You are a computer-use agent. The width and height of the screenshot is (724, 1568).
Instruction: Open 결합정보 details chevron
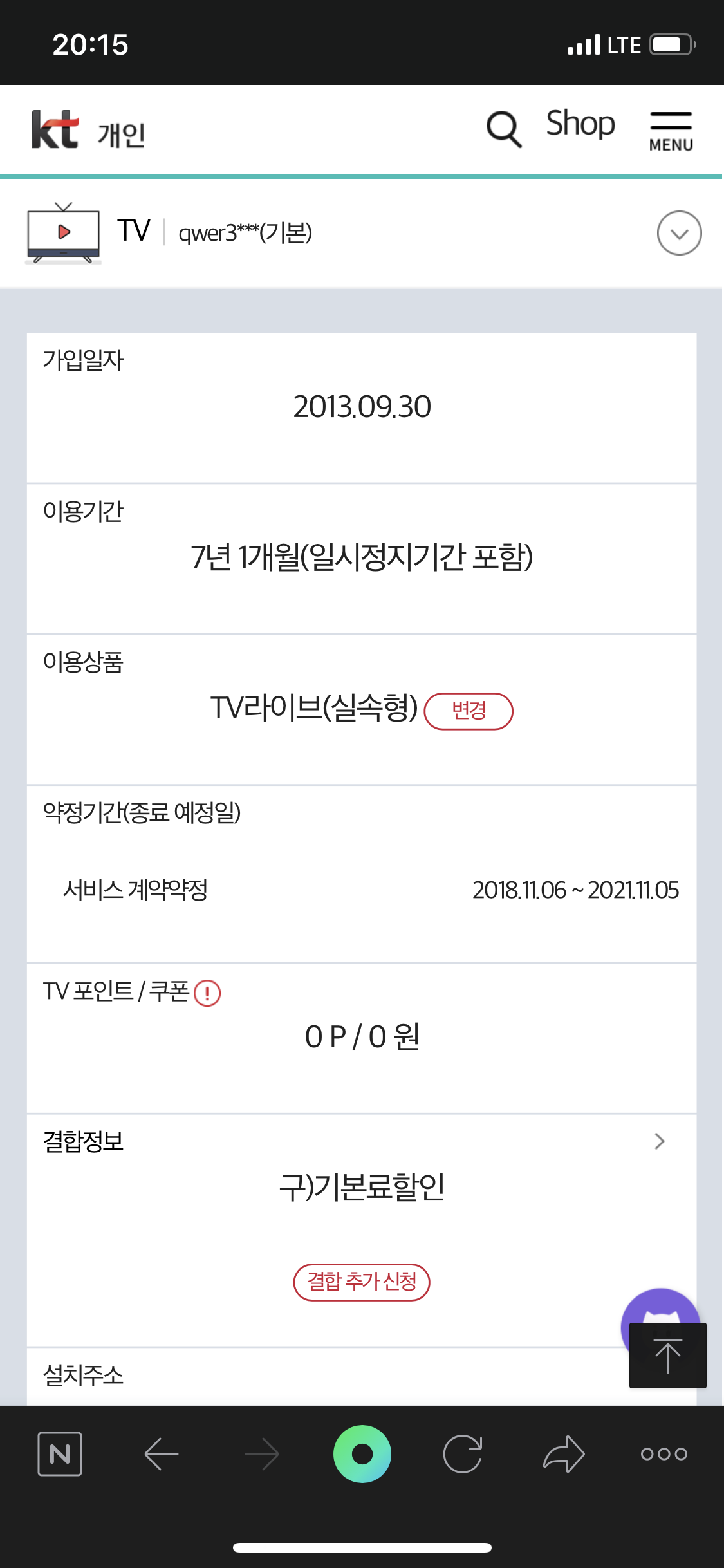pos(659,1141)
